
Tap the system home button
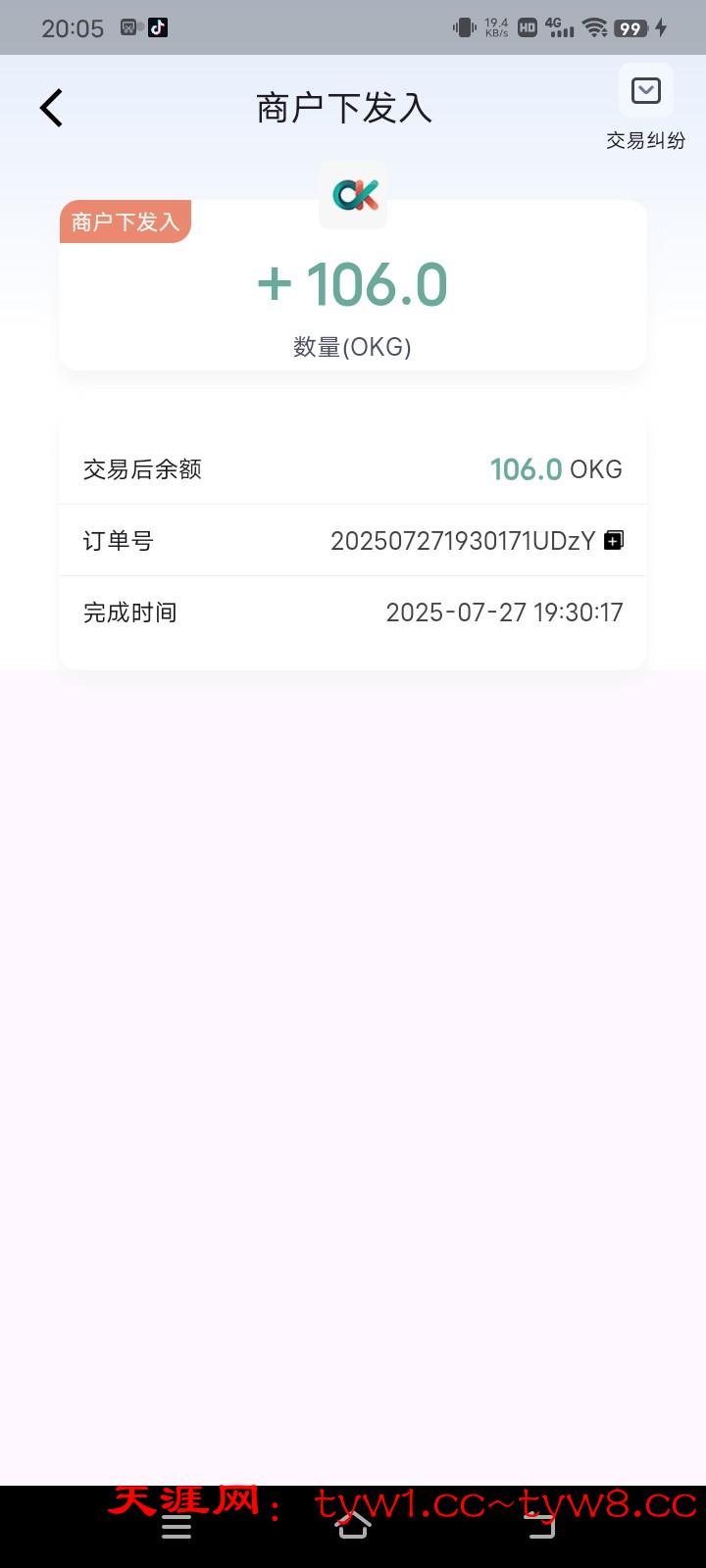353,1525
